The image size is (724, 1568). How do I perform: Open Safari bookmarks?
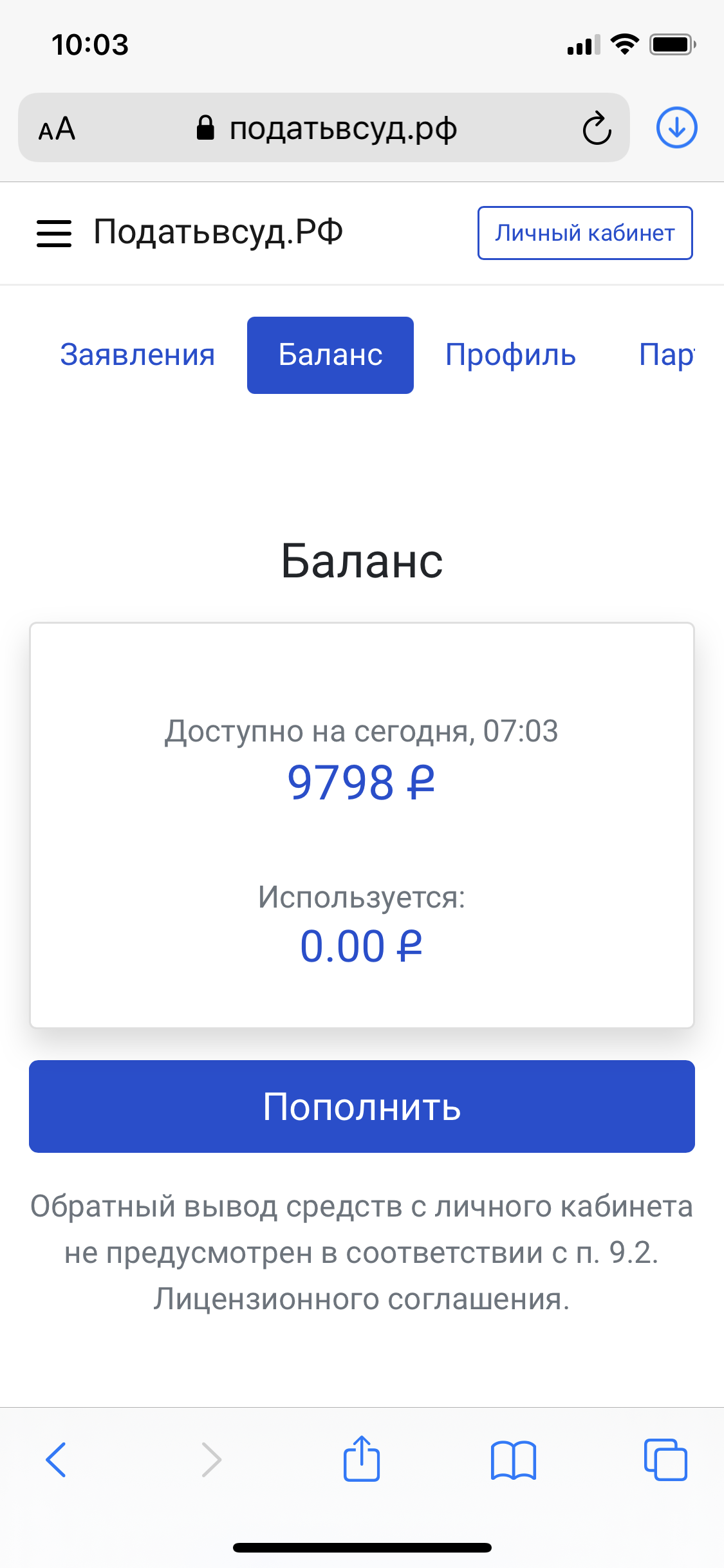coord(513,1460)
